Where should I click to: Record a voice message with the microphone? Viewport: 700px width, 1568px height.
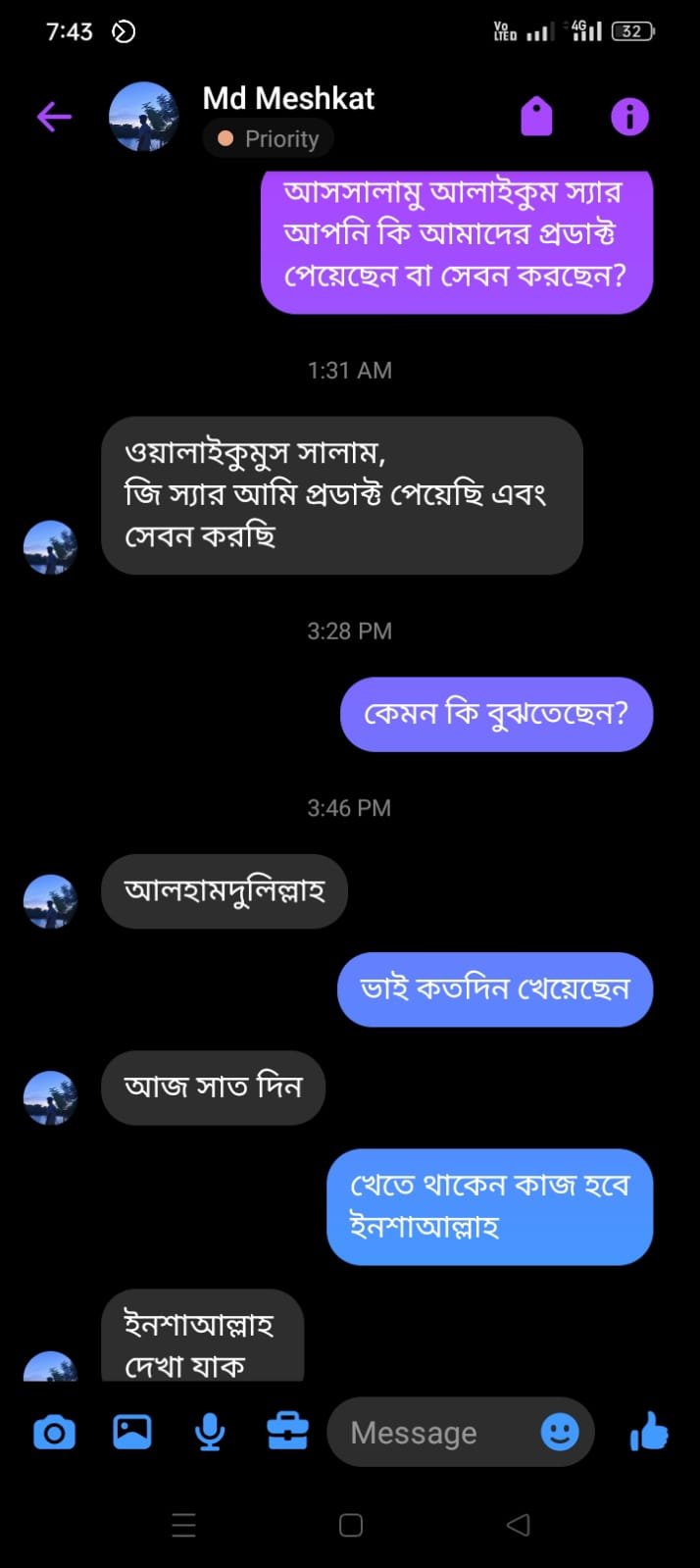(210, 1433)
